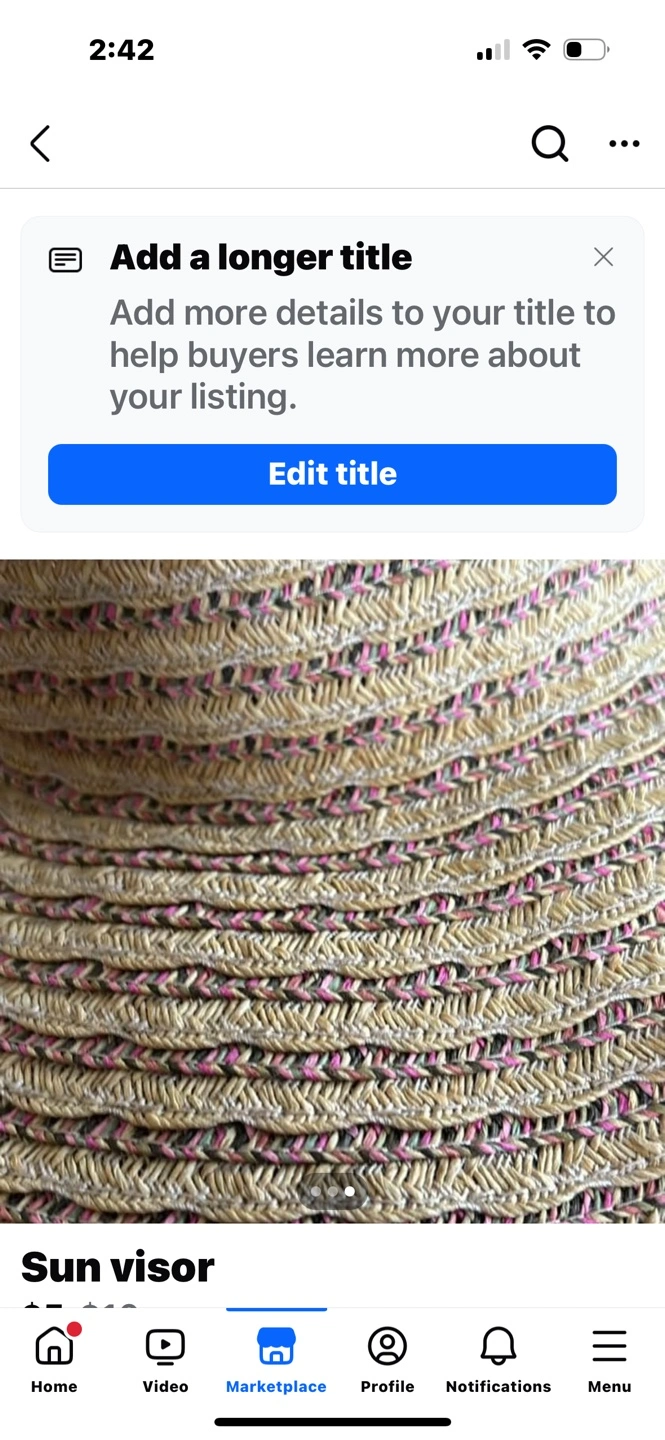Viewport: 665px width, 1440px height.
Task: View the Notifications tab
Action: 498,1359
